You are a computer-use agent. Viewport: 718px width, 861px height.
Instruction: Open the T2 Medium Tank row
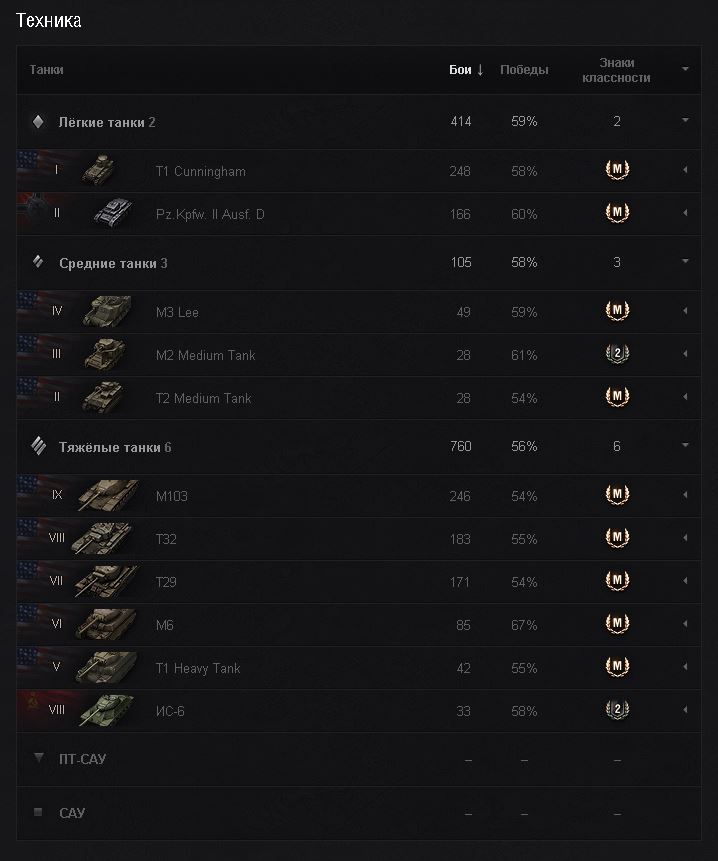point(203,398)
